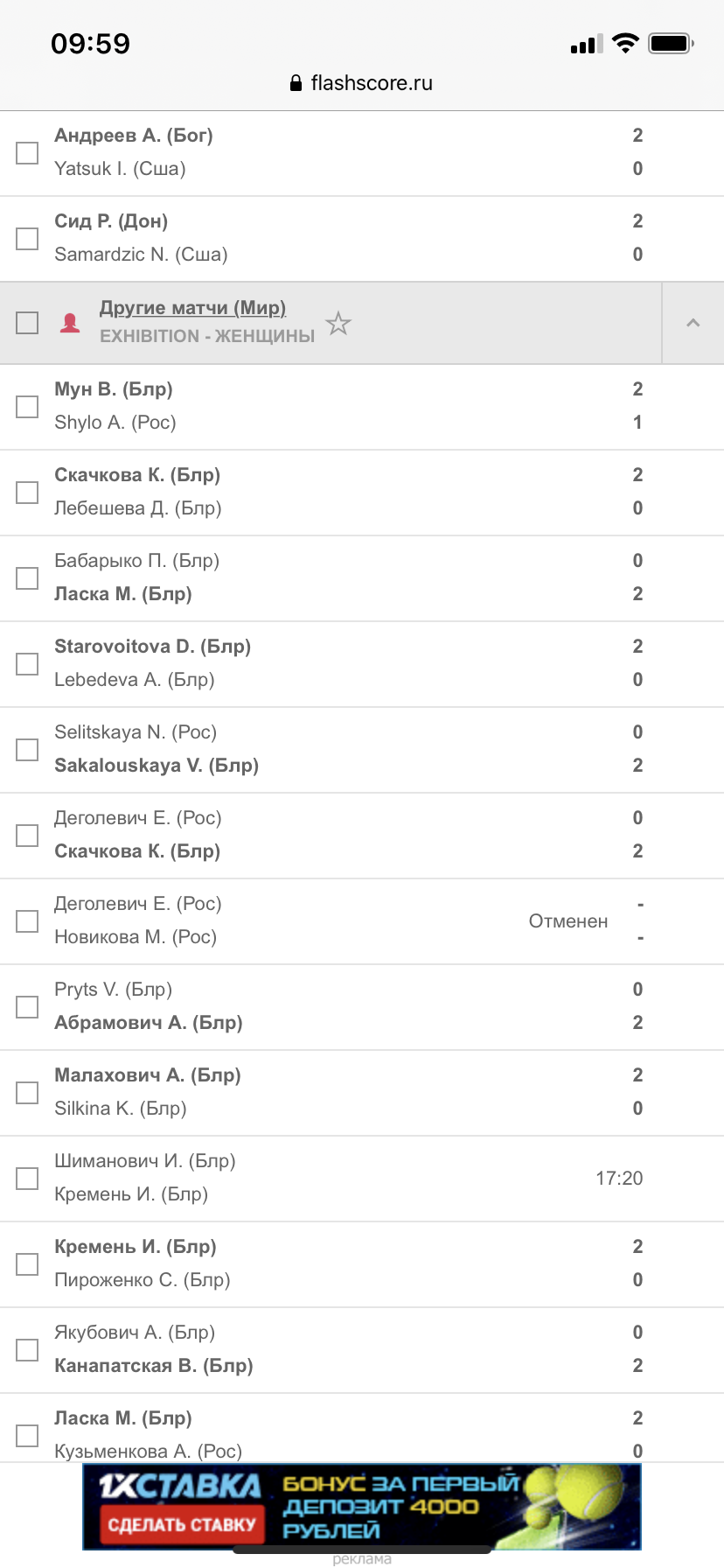Open match Малахович А. vs Silkina K.
Viewport: 724px width, 1568px height.
pos(362,1093)
